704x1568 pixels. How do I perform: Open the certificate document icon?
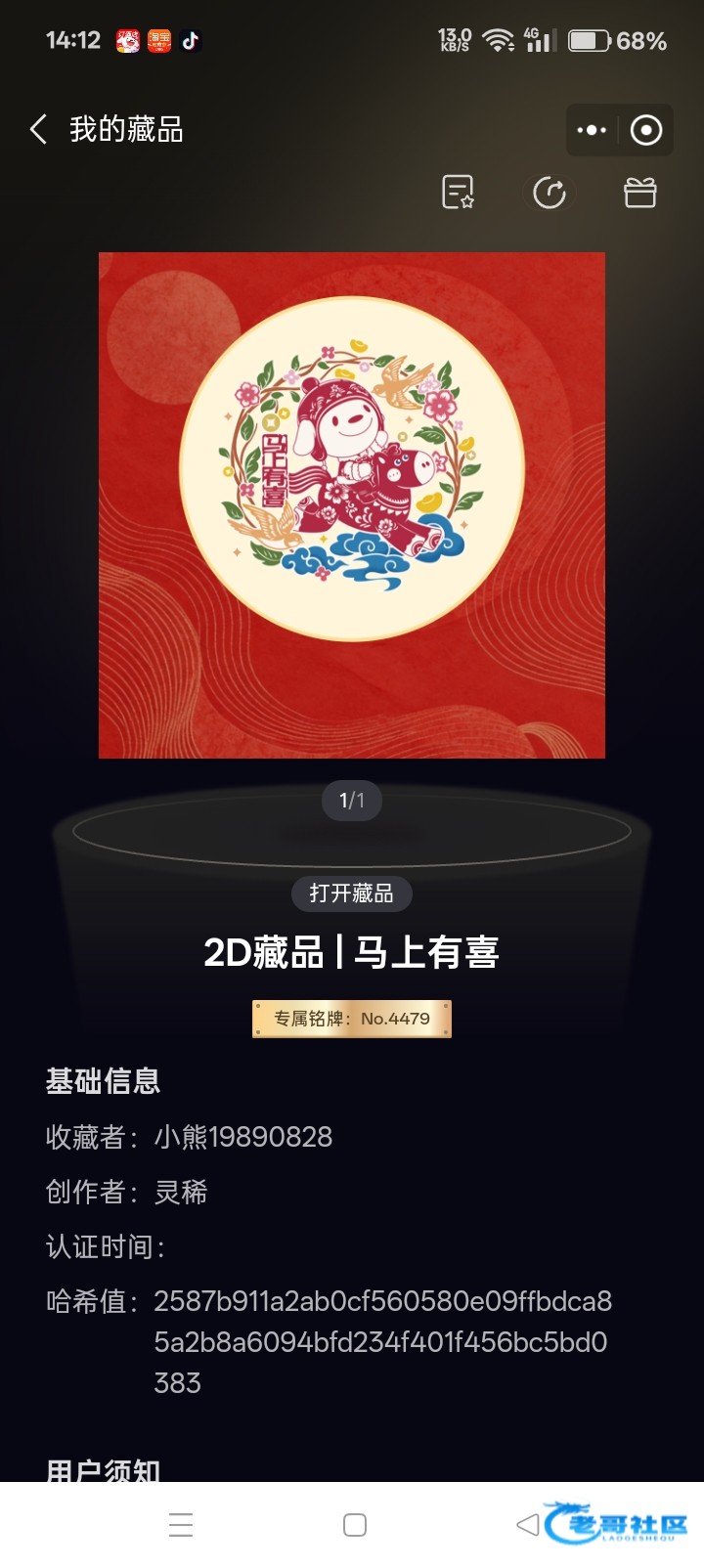(x=458, y=193)
